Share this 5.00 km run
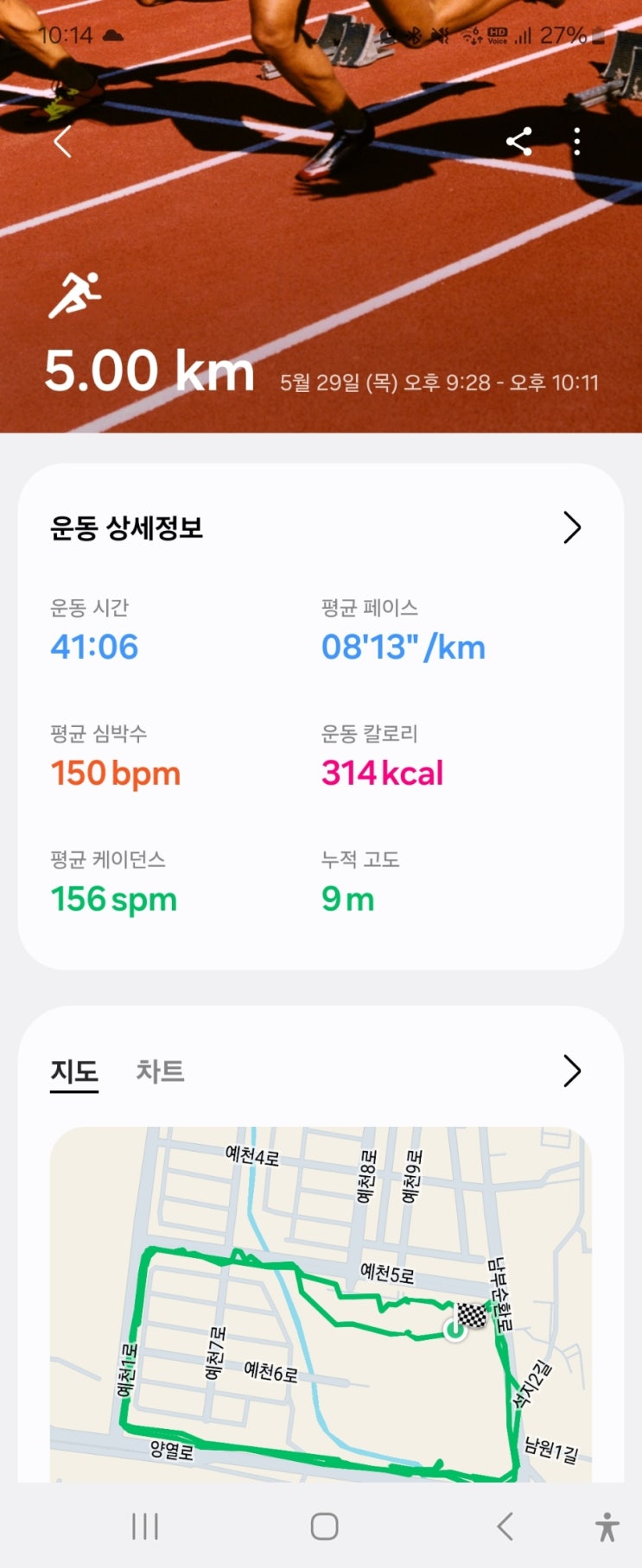The width and height of the screenshot is (642, 1568). (518, 142)
